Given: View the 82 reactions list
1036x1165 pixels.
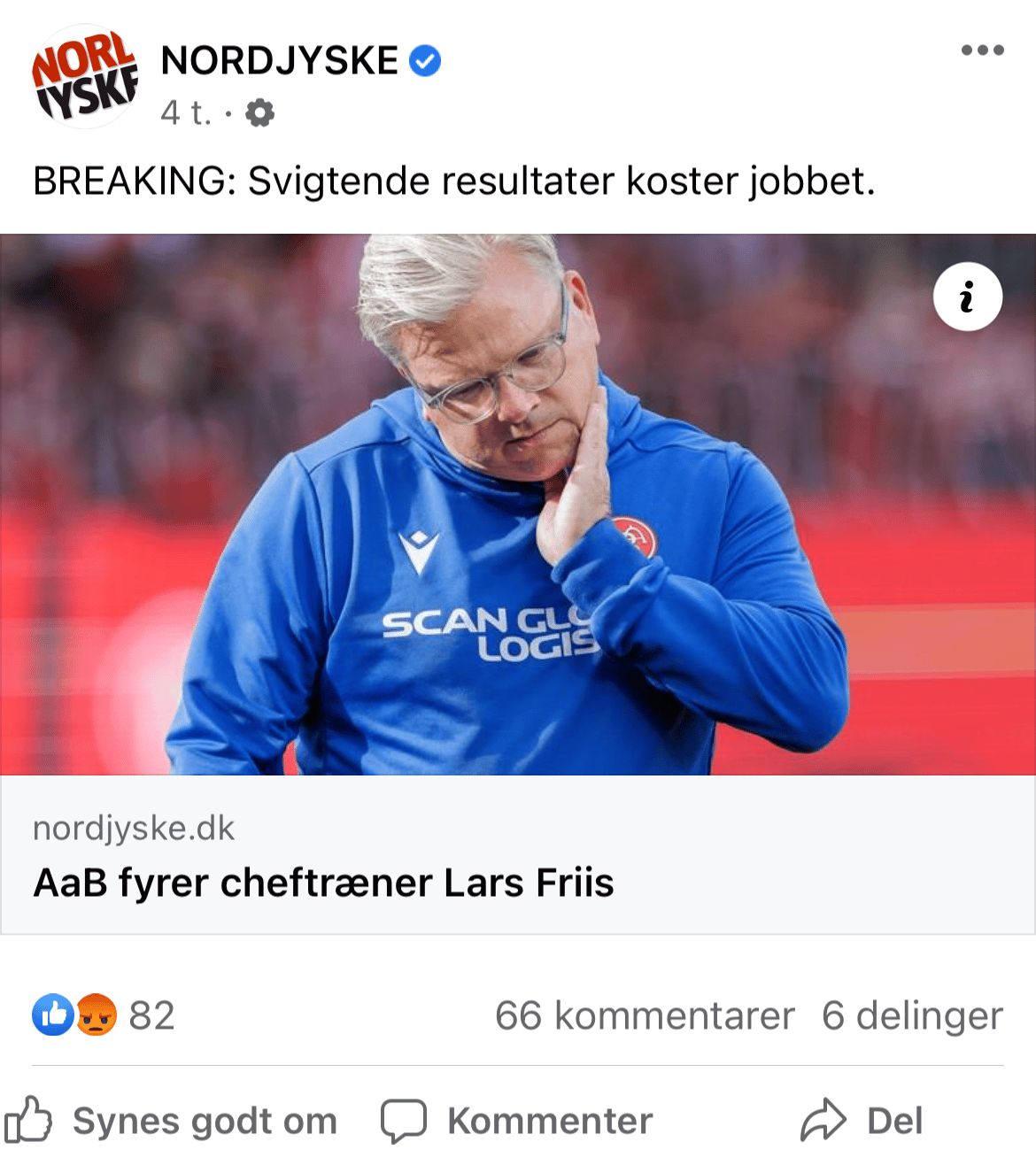Looking at the screenshot, I should 104,1015.
